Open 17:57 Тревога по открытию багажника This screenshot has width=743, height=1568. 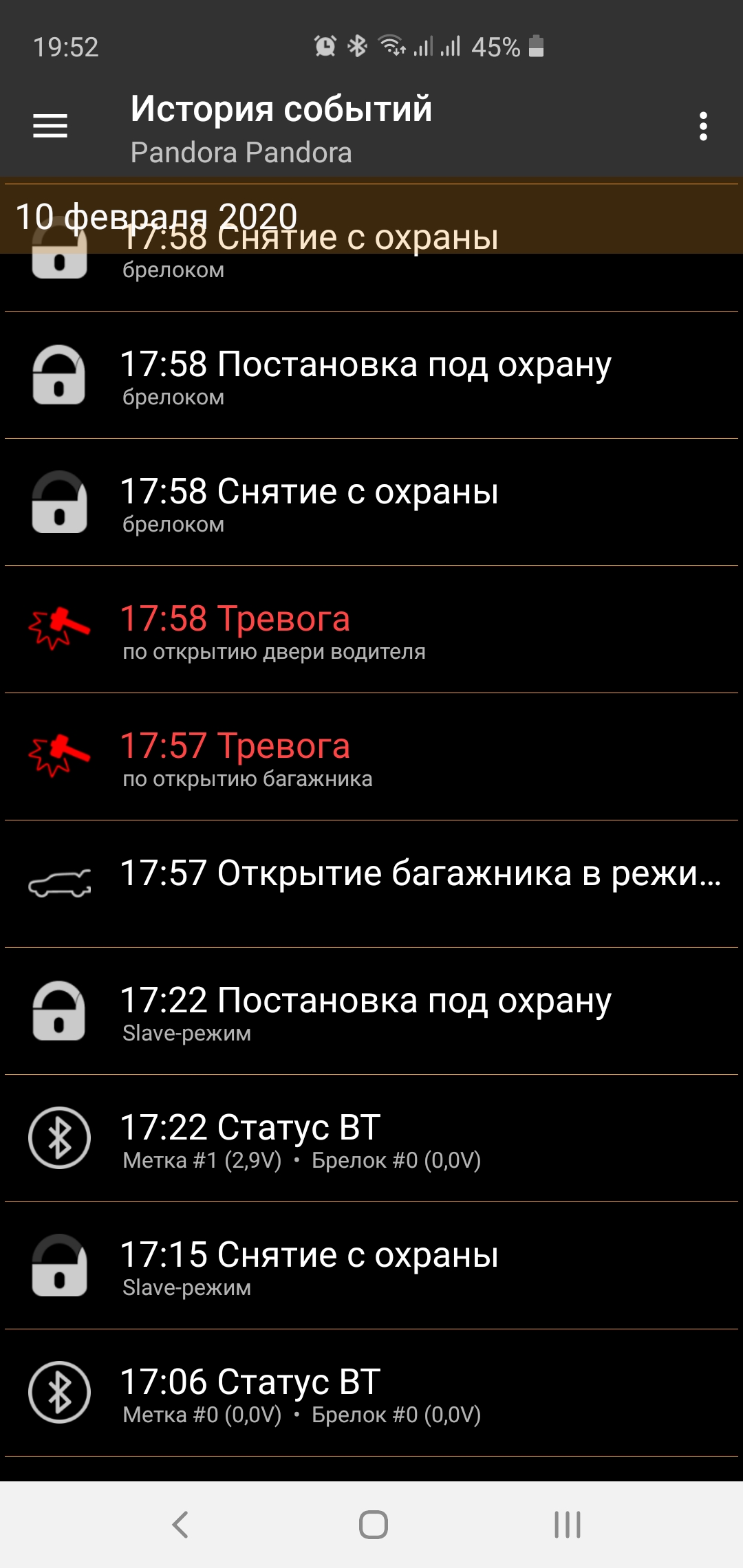pyautogui.click(x=371, y=757)
